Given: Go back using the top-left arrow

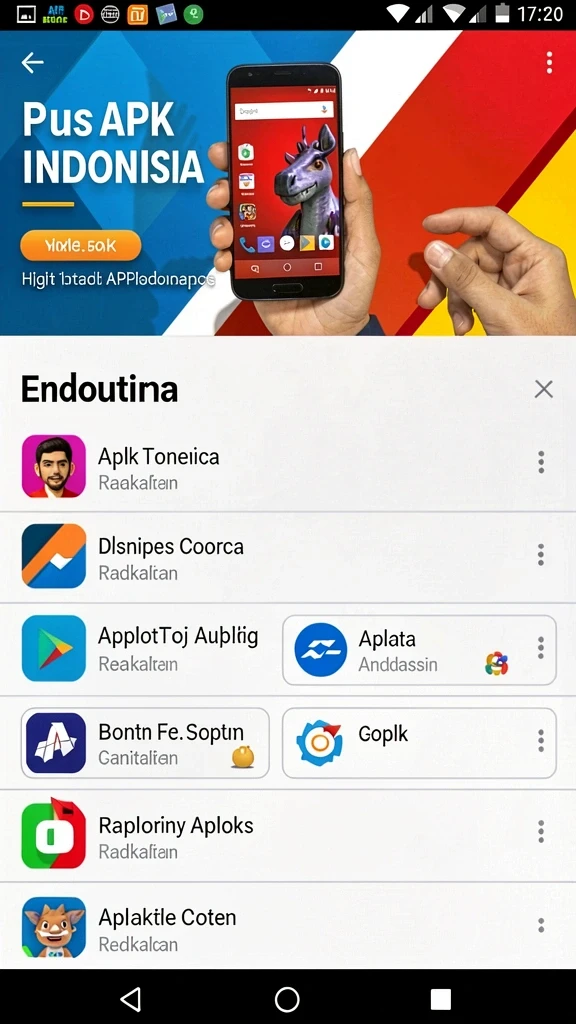Looking at the screenshot, I should click(32, 63).
